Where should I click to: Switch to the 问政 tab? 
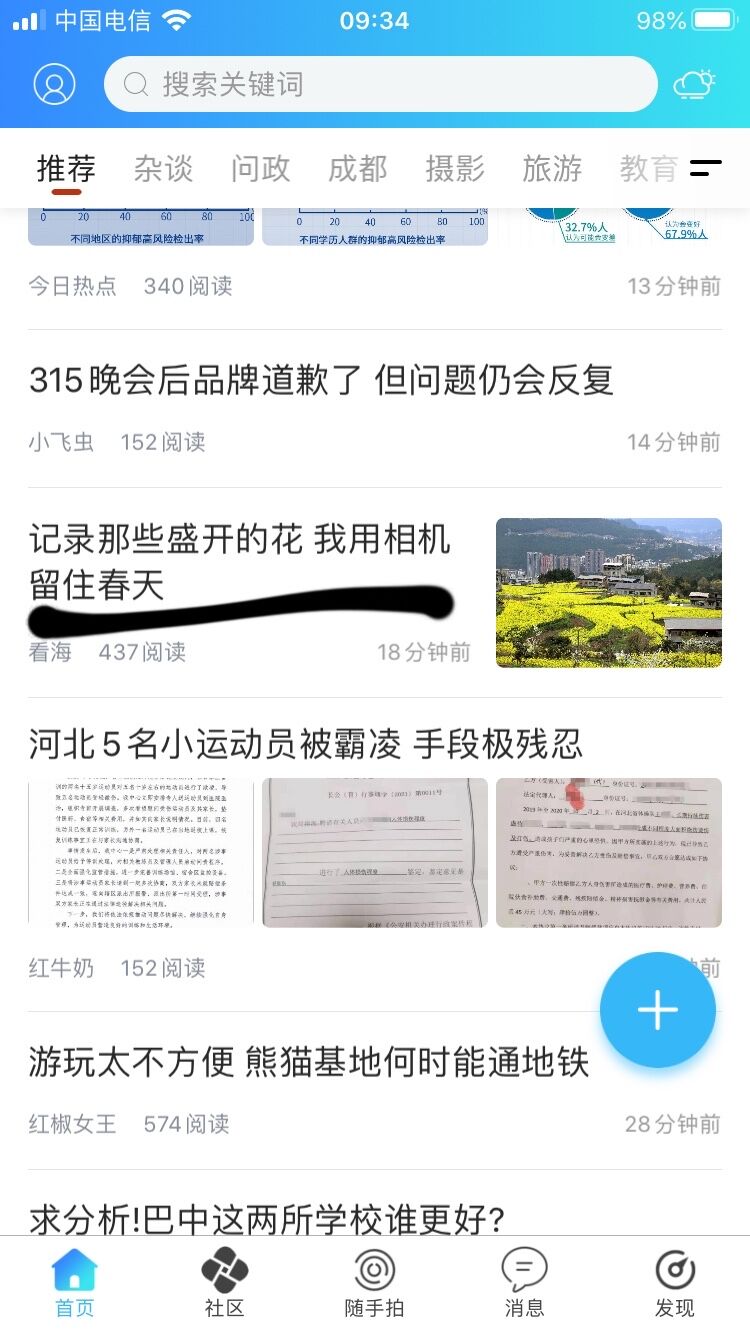click(260, 169)
